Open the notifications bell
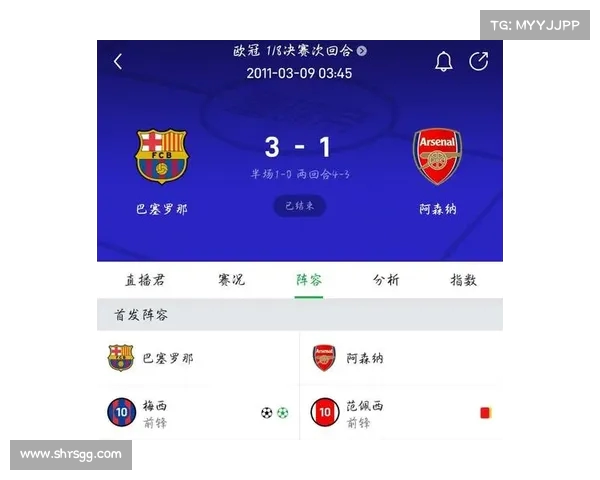 [x=443, y=62]
